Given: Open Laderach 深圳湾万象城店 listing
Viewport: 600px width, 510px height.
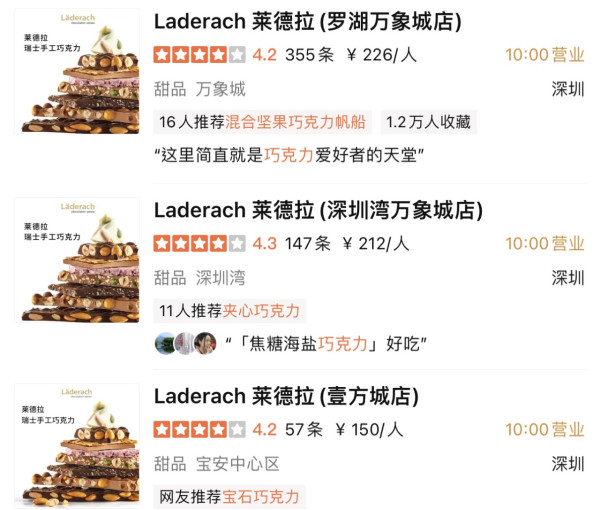Looking at the screenshot, I should click(x=318, y=210).
